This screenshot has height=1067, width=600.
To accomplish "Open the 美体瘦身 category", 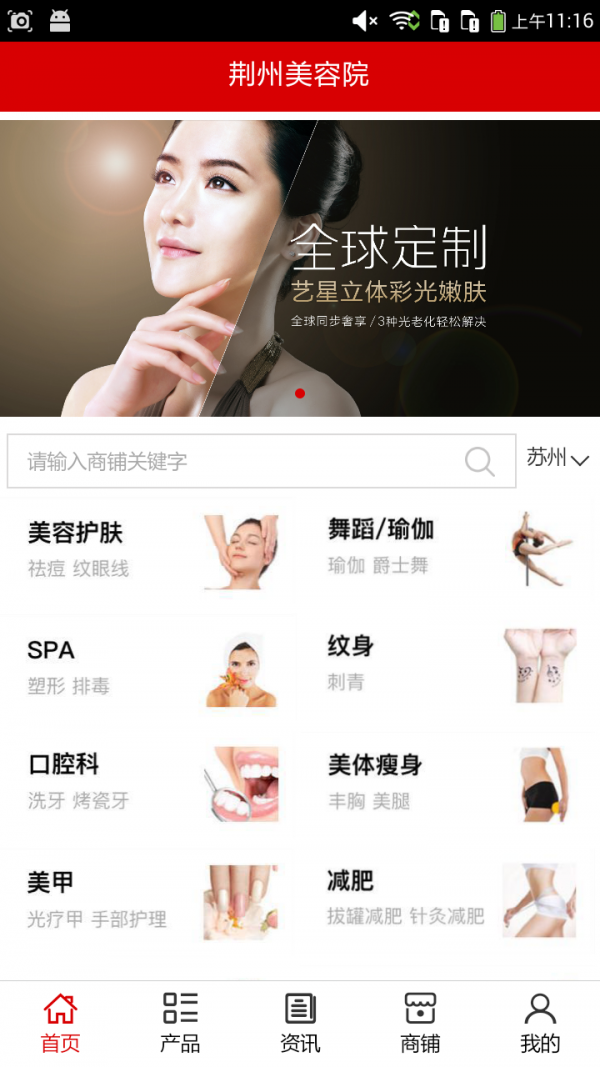I will coord(450,783).
